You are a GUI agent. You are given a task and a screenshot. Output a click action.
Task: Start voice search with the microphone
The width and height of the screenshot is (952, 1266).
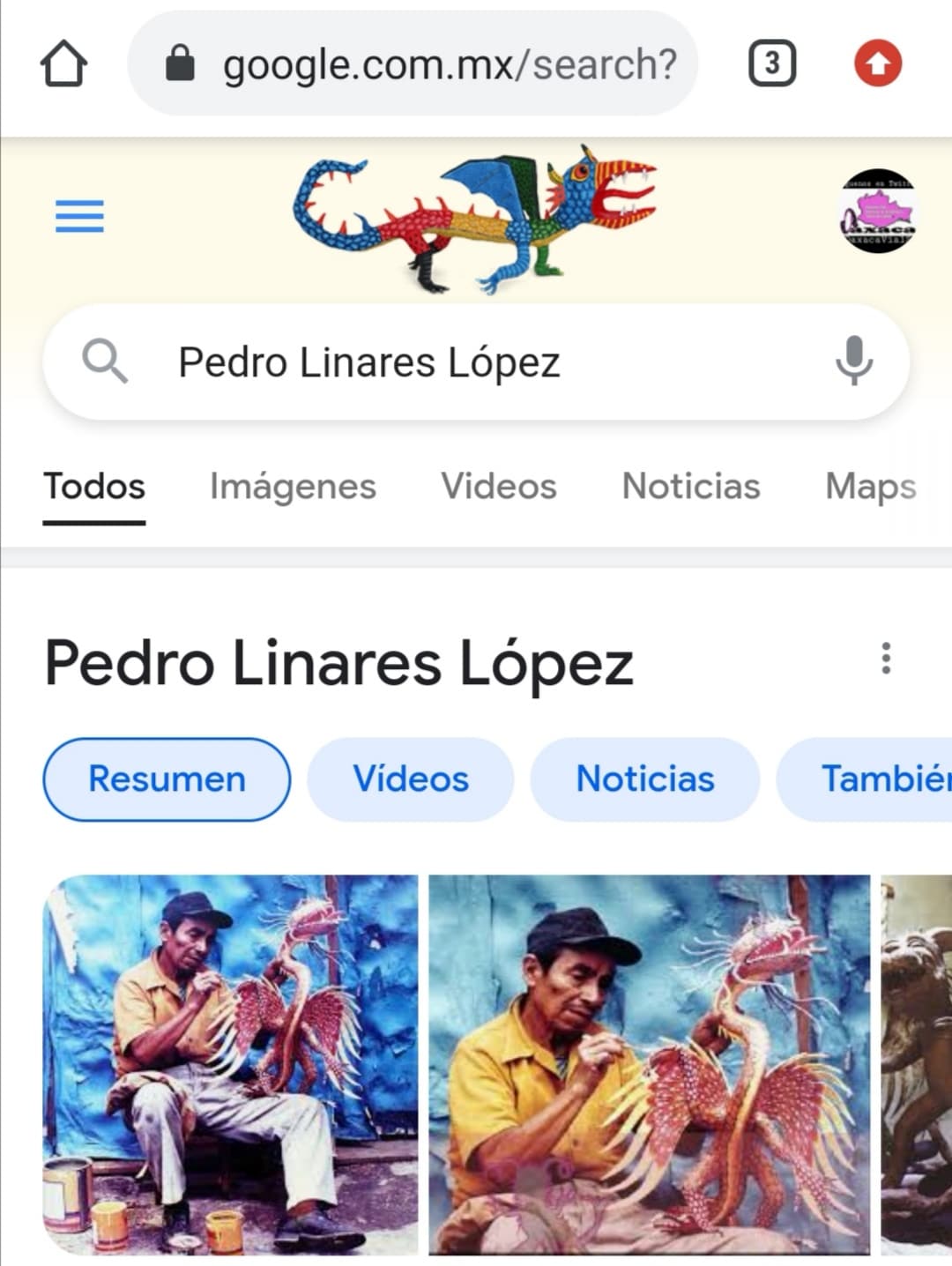click(853, 361)
